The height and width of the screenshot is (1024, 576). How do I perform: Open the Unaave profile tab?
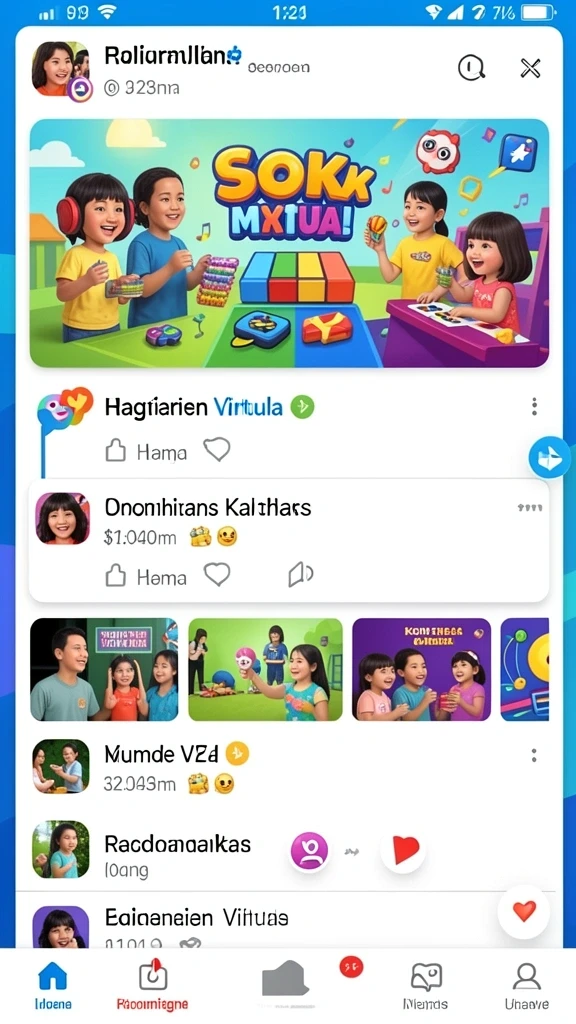(526, 986)
